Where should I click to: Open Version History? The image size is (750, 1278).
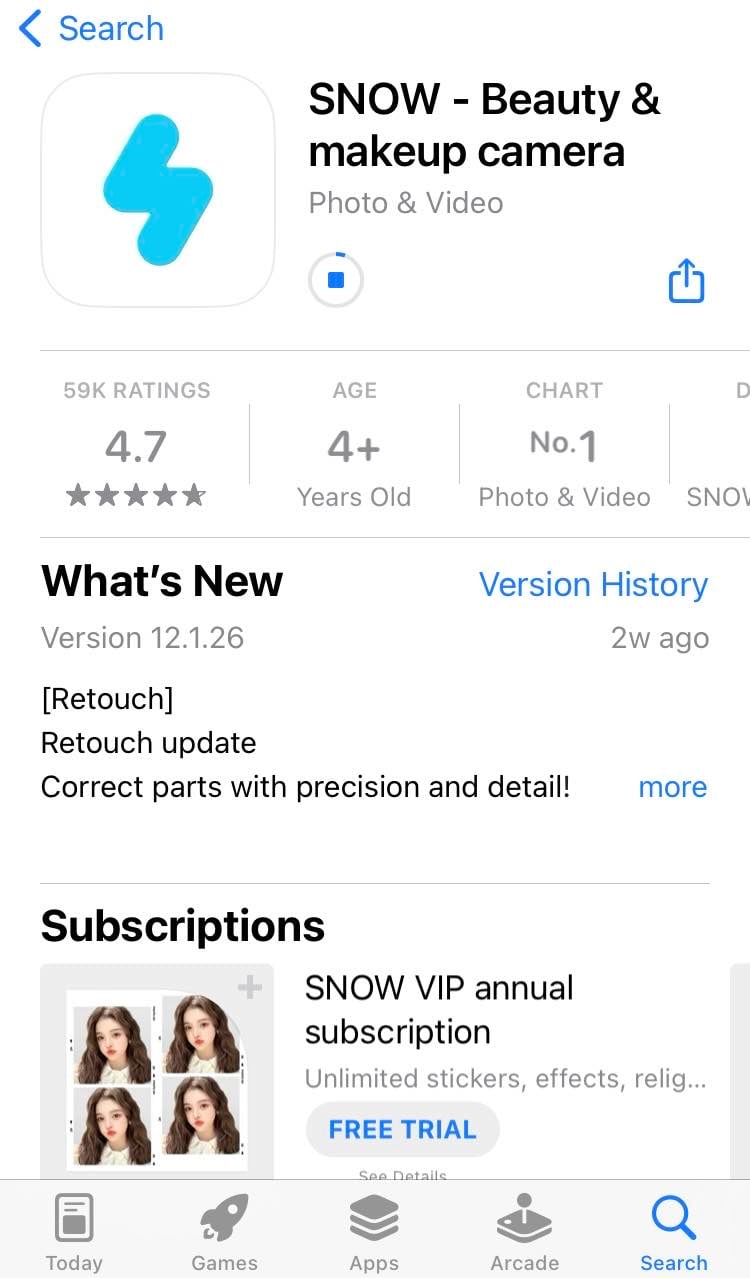click(593, 584)
